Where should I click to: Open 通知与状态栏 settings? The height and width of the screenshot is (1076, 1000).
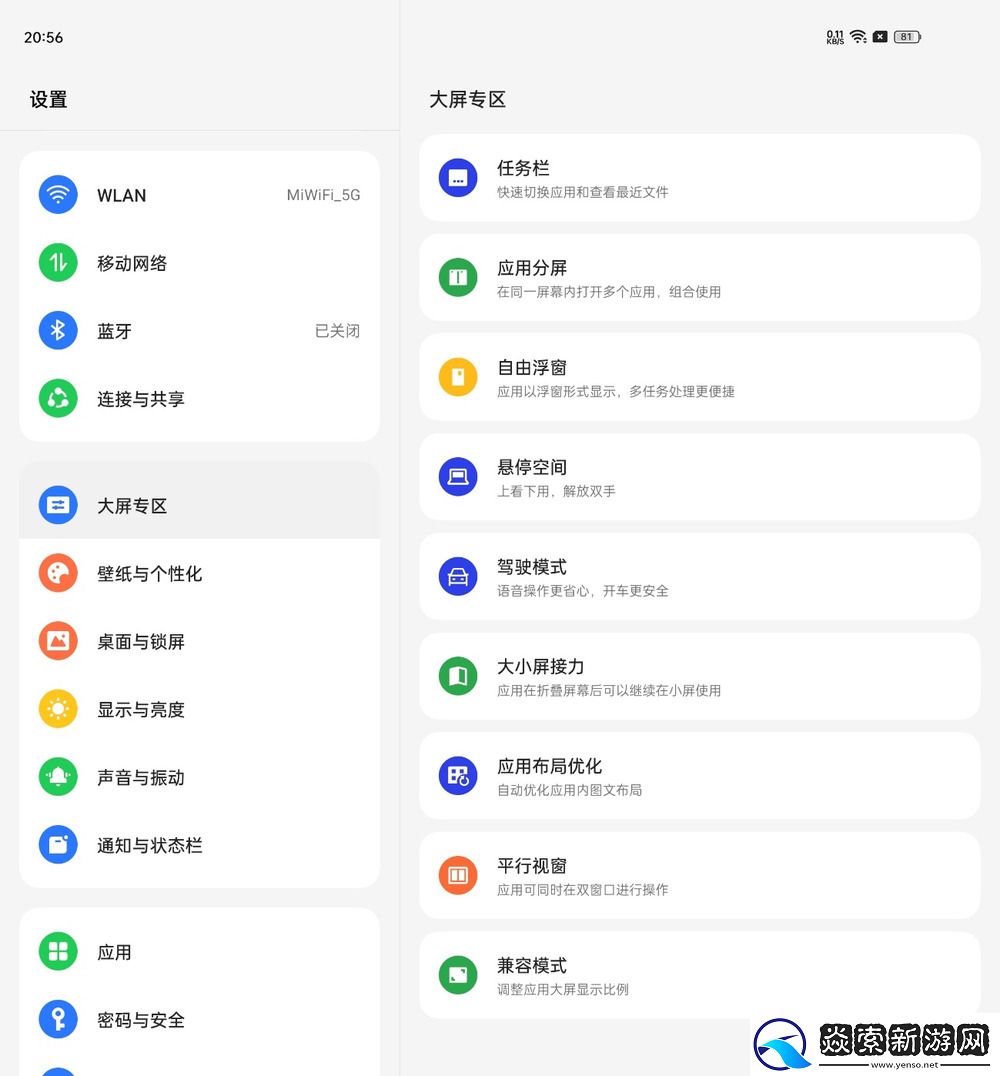tap(199, 846)
